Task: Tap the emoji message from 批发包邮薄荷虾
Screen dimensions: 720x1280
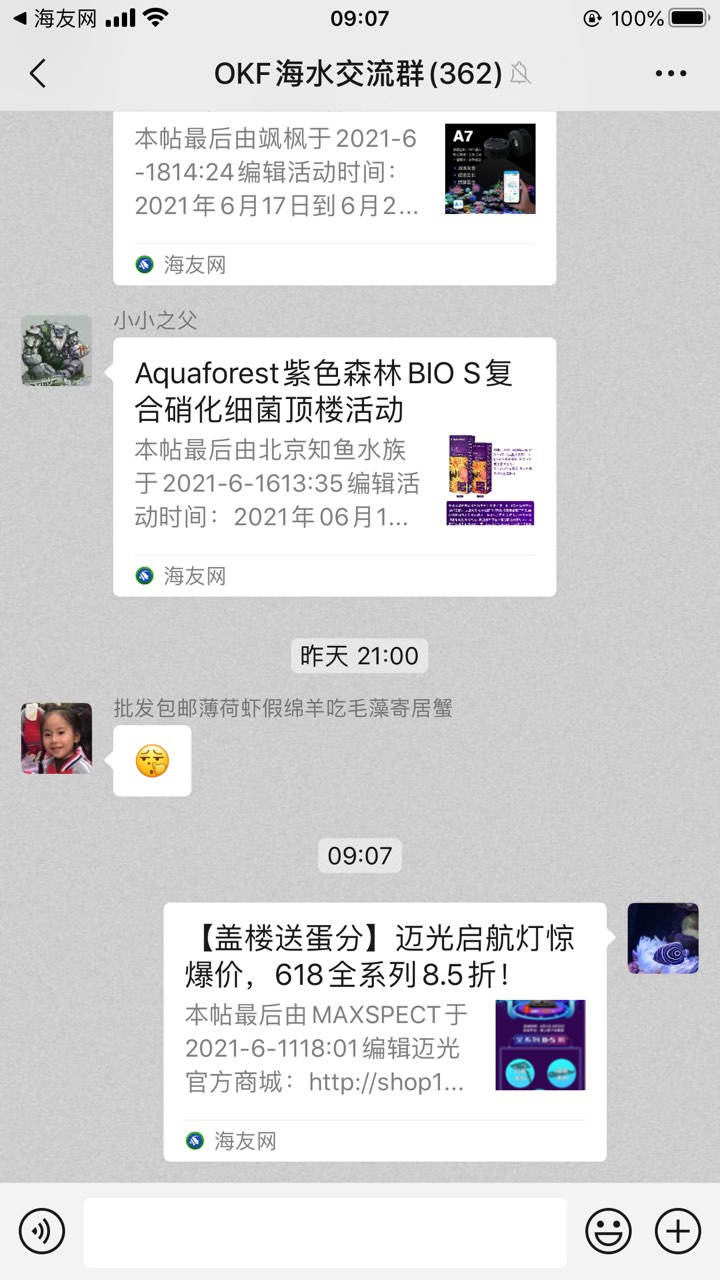Action: pos(152,761)
